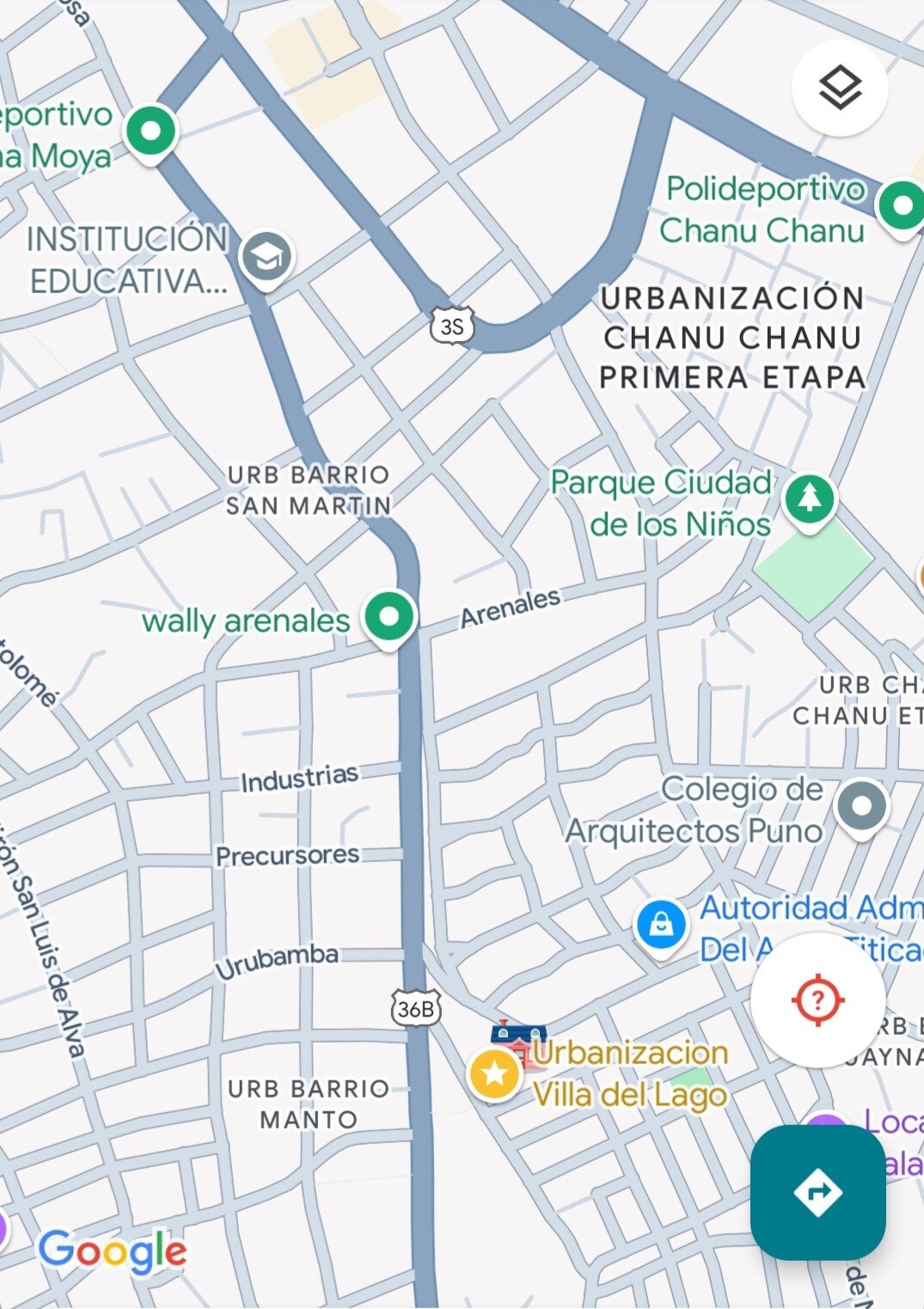Open the Institución Educativa school pin

[266, 257]
